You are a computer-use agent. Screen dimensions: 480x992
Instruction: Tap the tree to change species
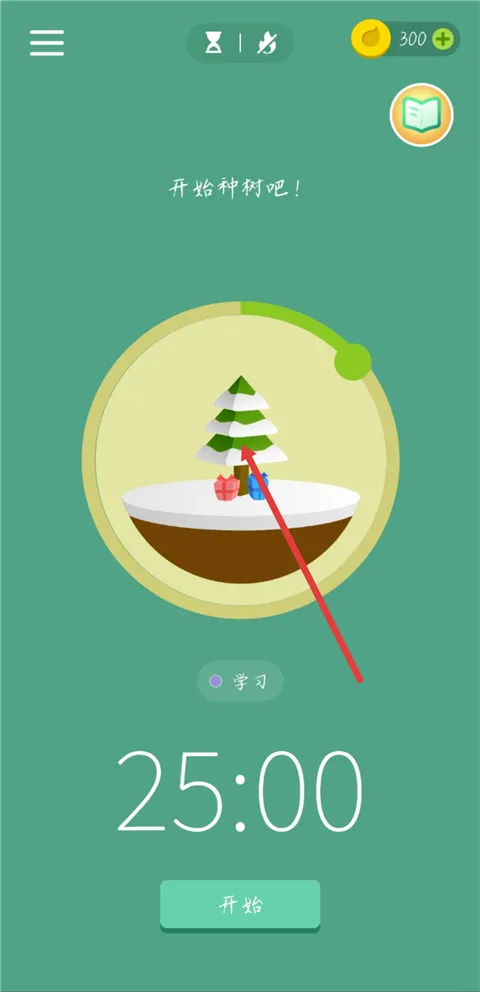click(241, 438)
